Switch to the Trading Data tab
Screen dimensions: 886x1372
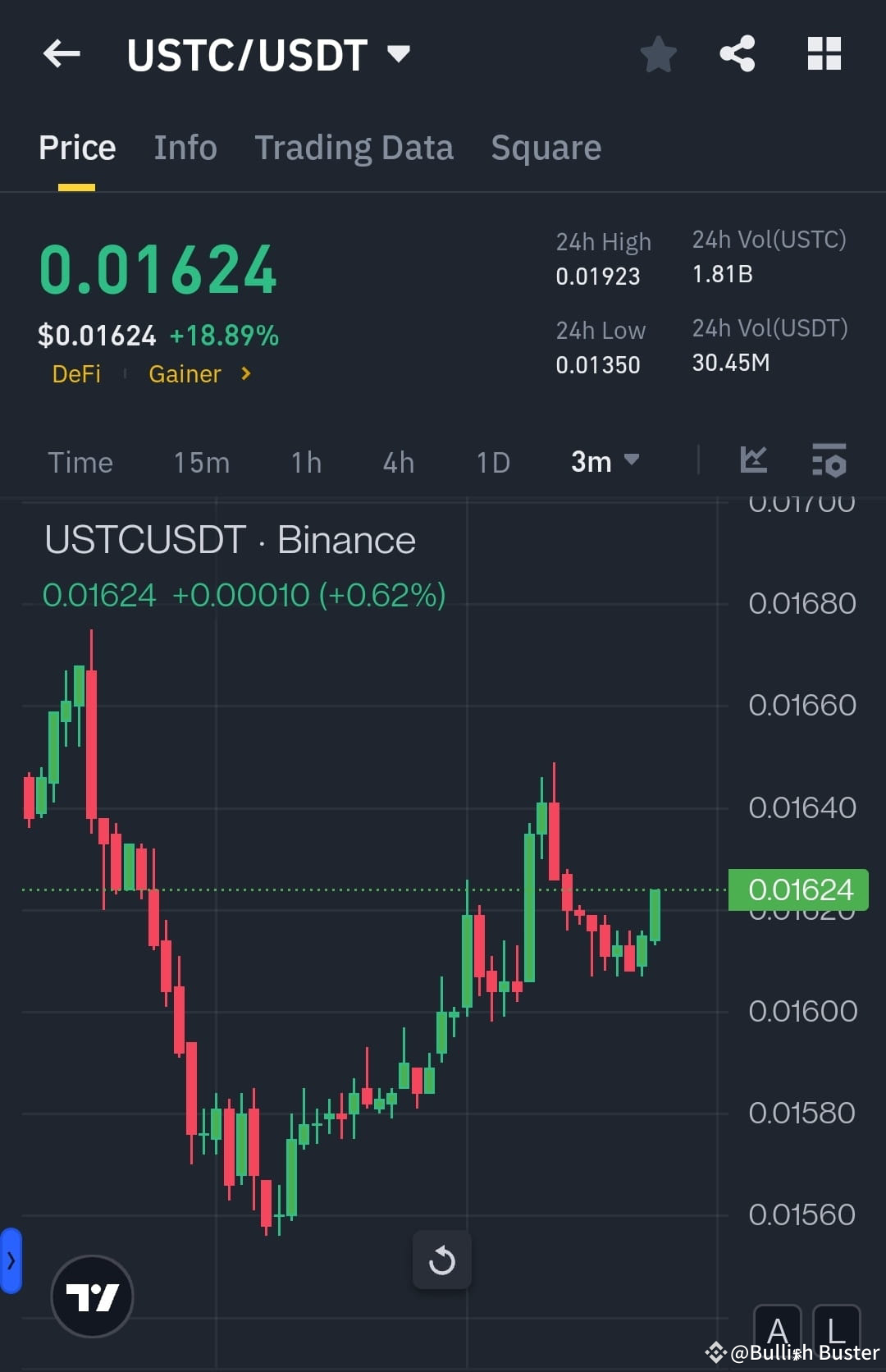354,148
